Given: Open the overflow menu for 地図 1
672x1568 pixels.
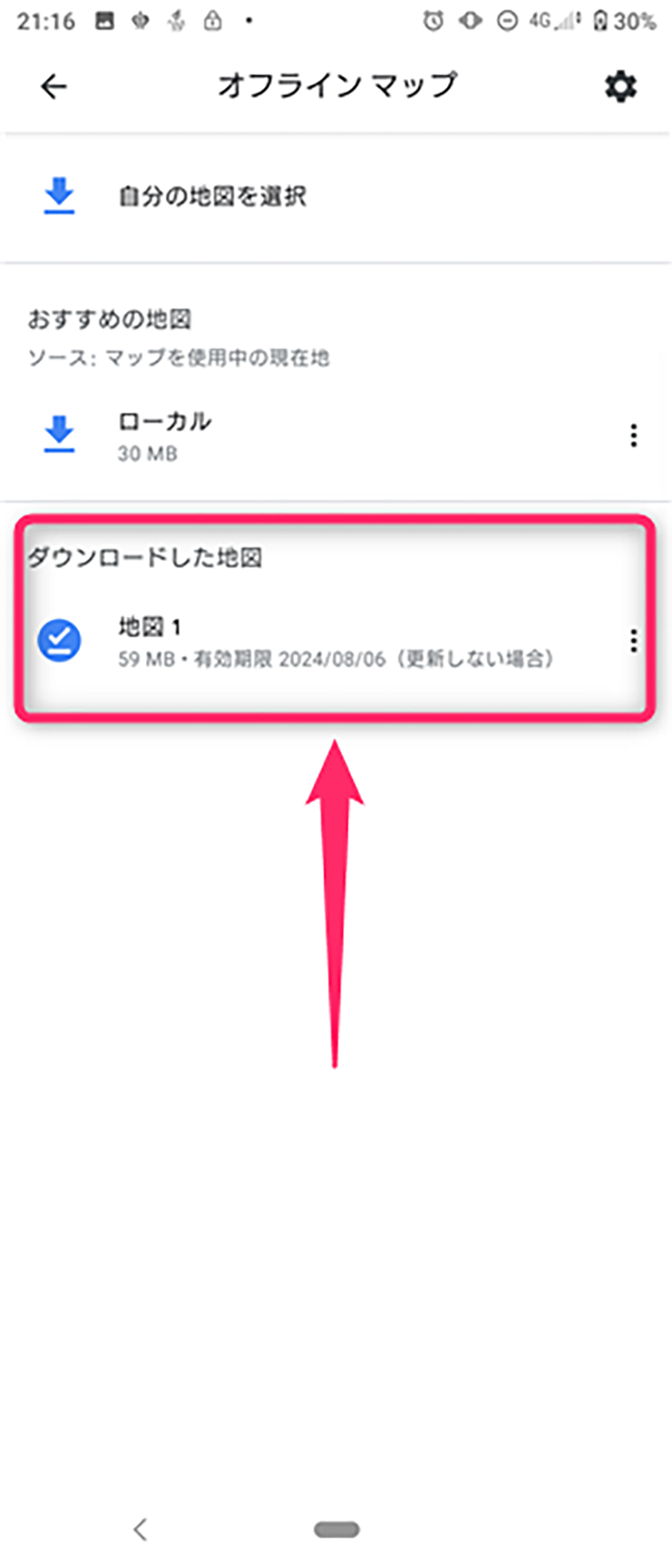Looking at the screenshot, I should coord(633,640).
